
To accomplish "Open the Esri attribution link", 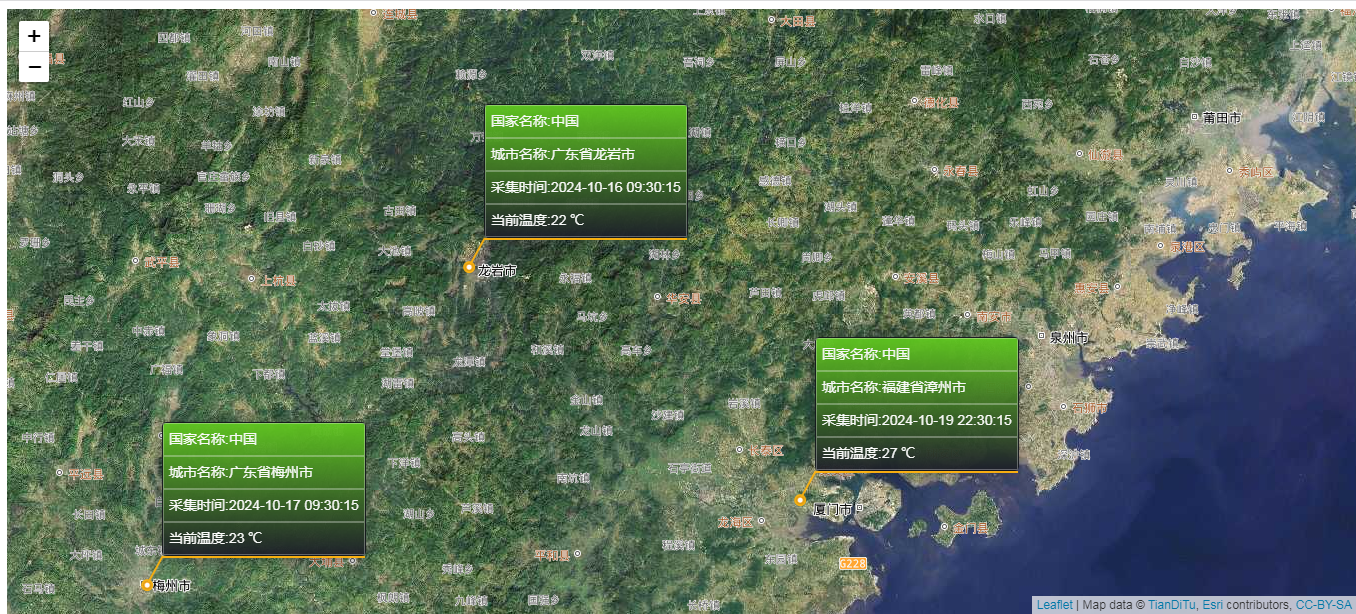I will (x=1211, y=605).
